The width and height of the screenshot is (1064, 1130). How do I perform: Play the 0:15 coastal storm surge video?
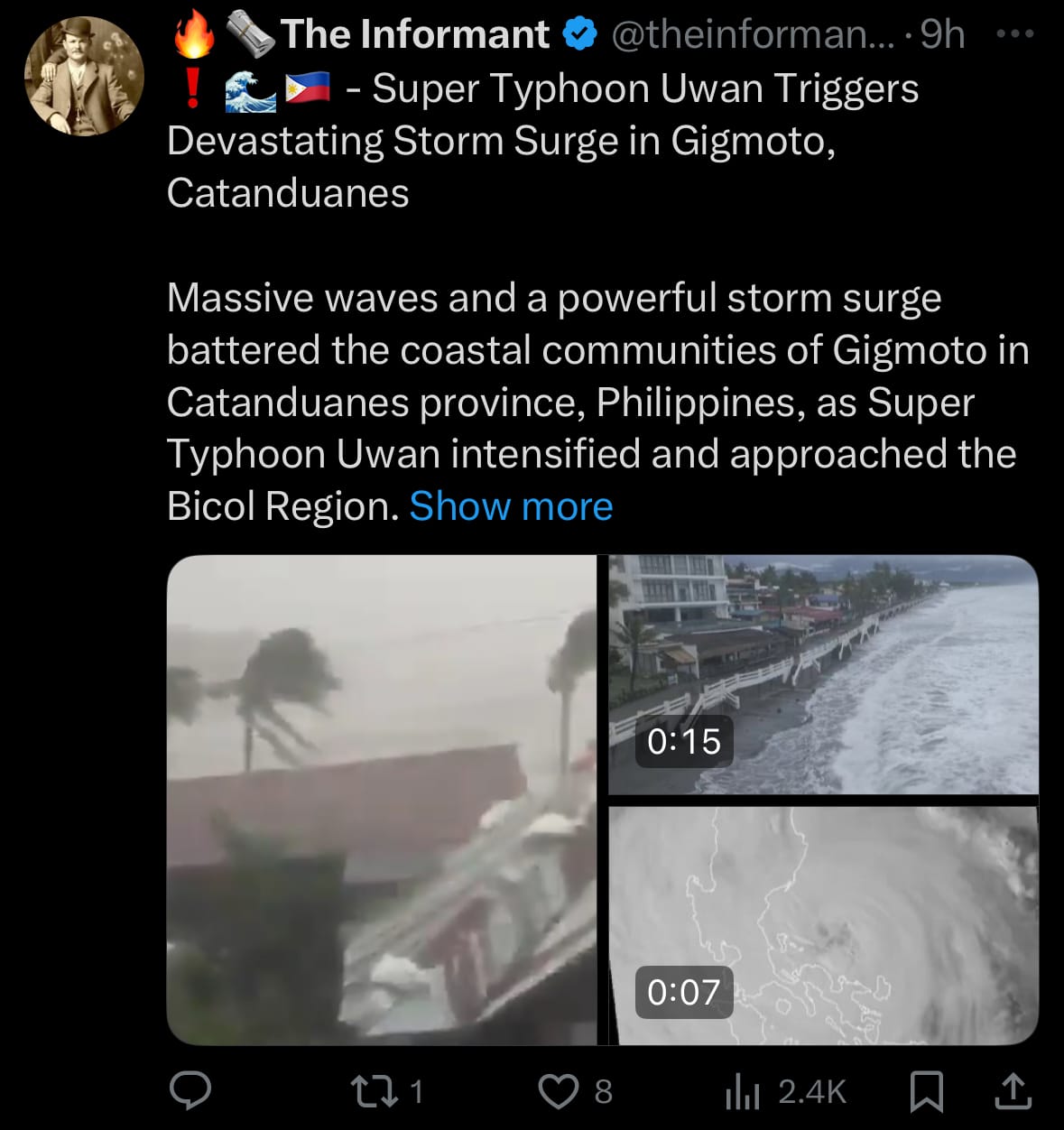(x=823, y=674)
